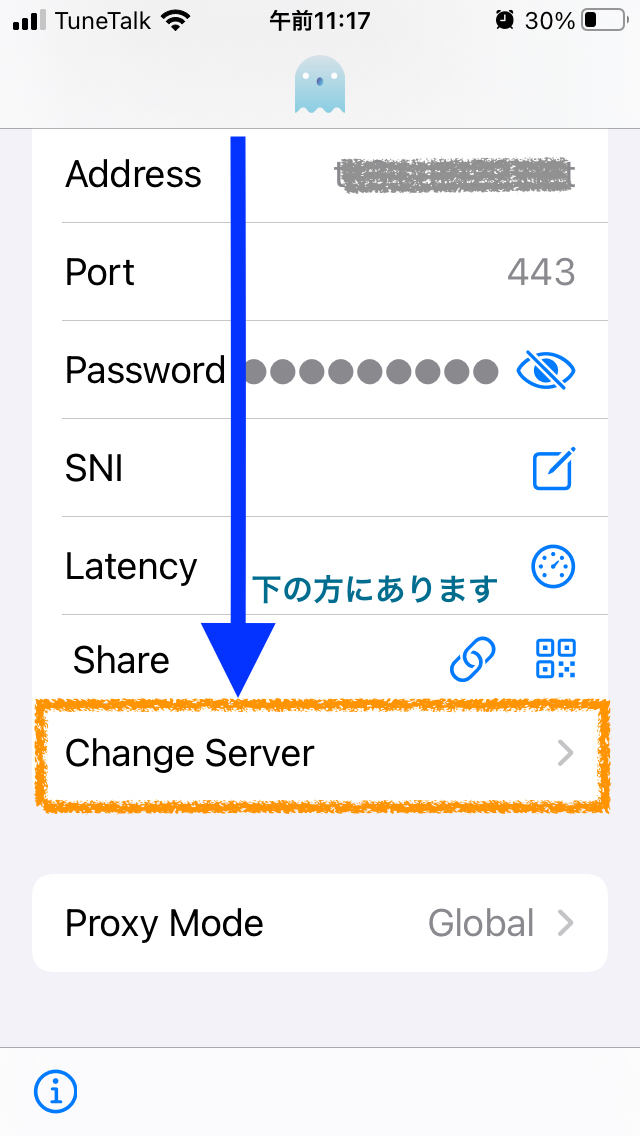The width and height of the screenshot is (640, 1136).
Task: Reveal the hidden password with the eye icon
Action: (546, 370)
